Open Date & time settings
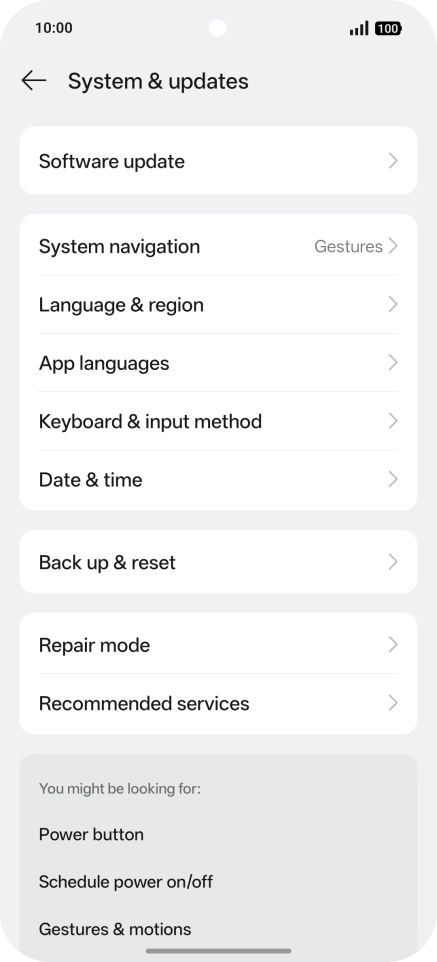The height and width of the screenshot is (962, 437). pyautogui.click(x=218, y=479)
